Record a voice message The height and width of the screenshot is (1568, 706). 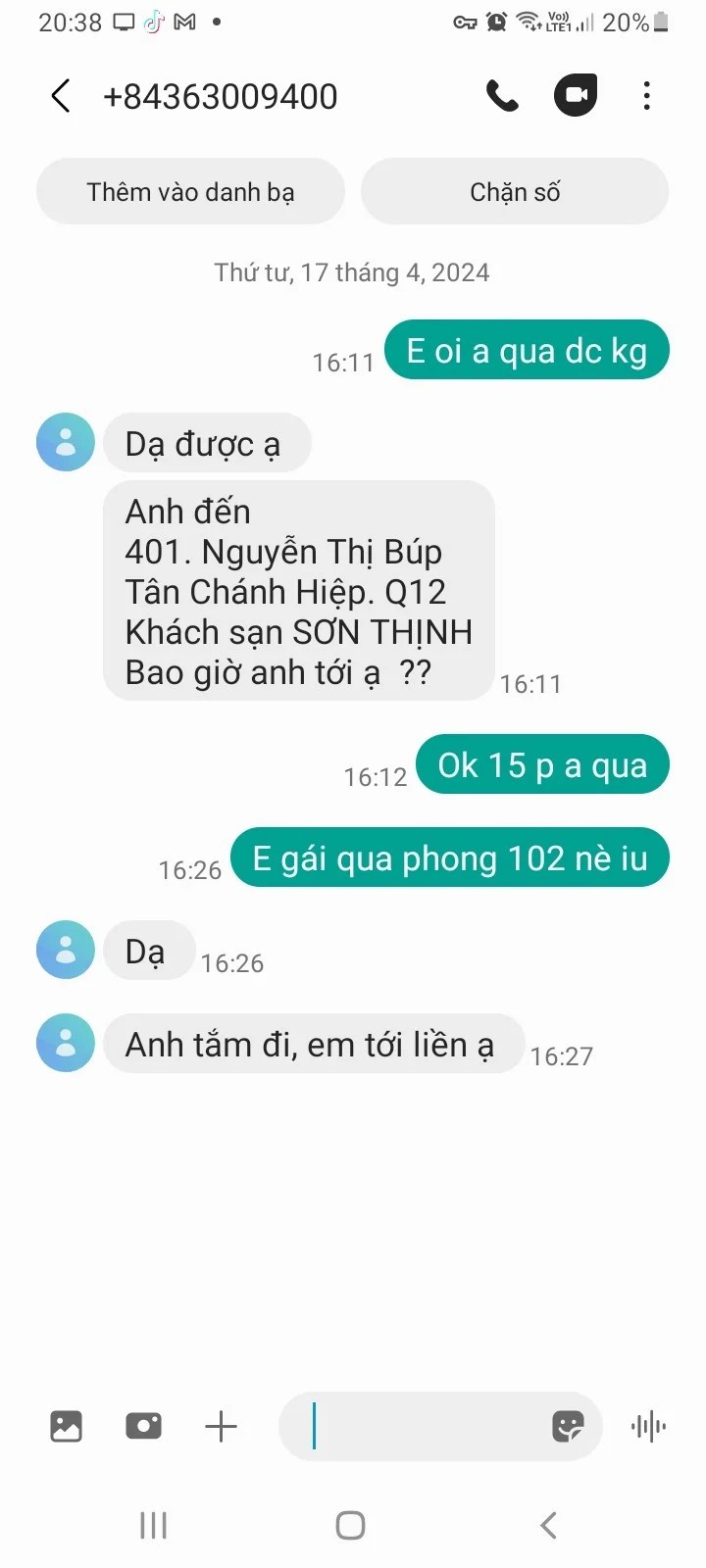pos(648,1426)
